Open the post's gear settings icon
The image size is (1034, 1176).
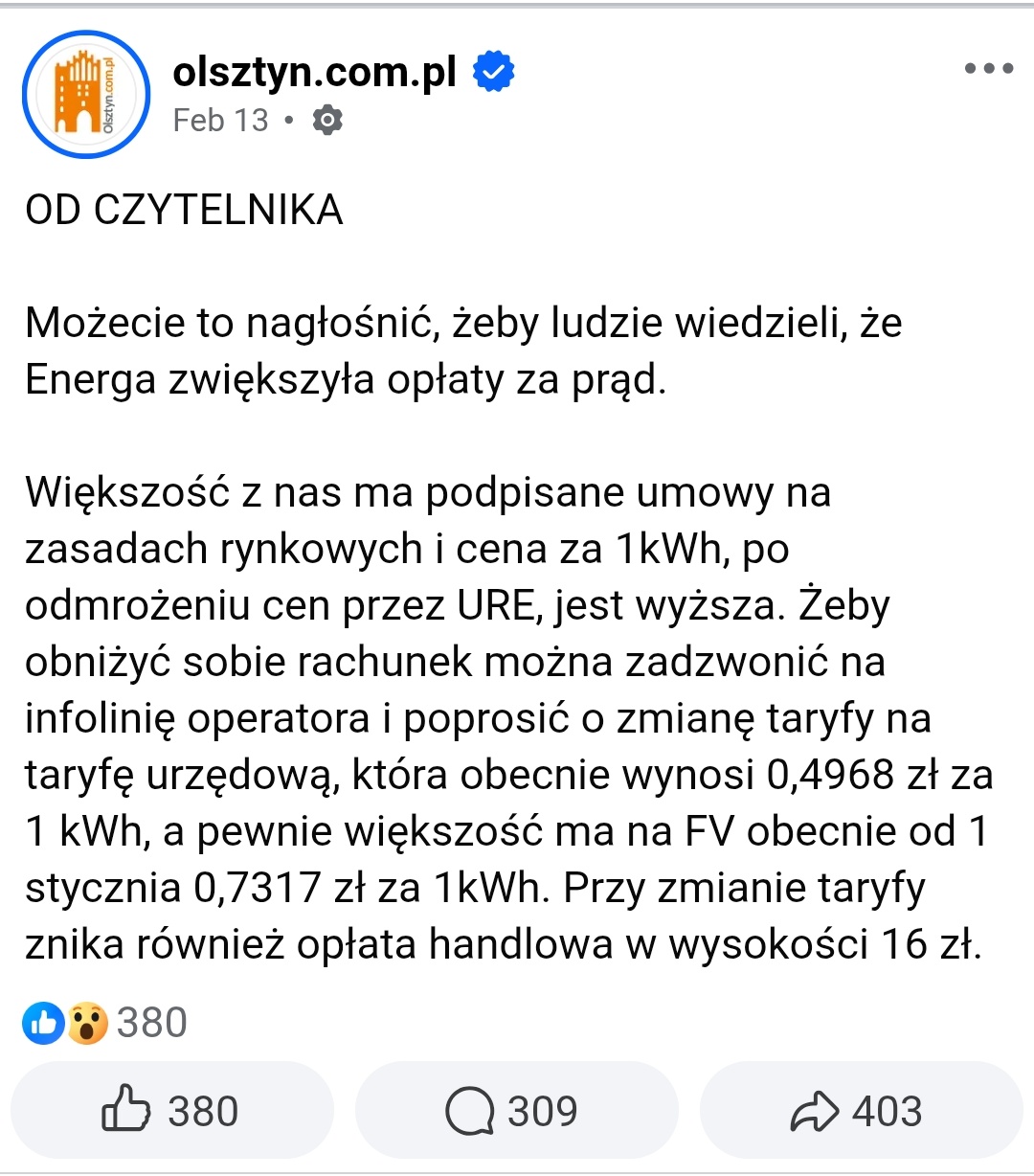click(x=327, y=121)
